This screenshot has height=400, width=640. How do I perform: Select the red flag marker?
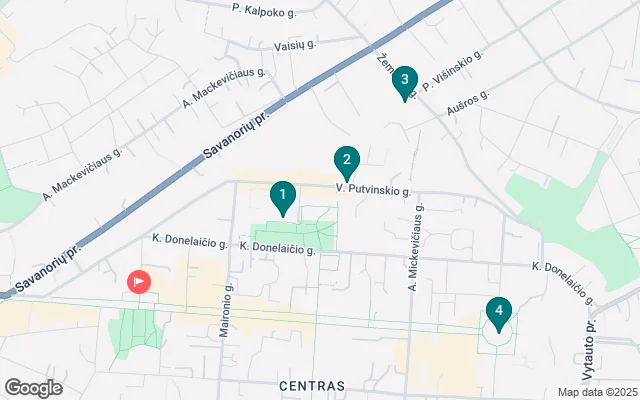(x=139, y=282)
